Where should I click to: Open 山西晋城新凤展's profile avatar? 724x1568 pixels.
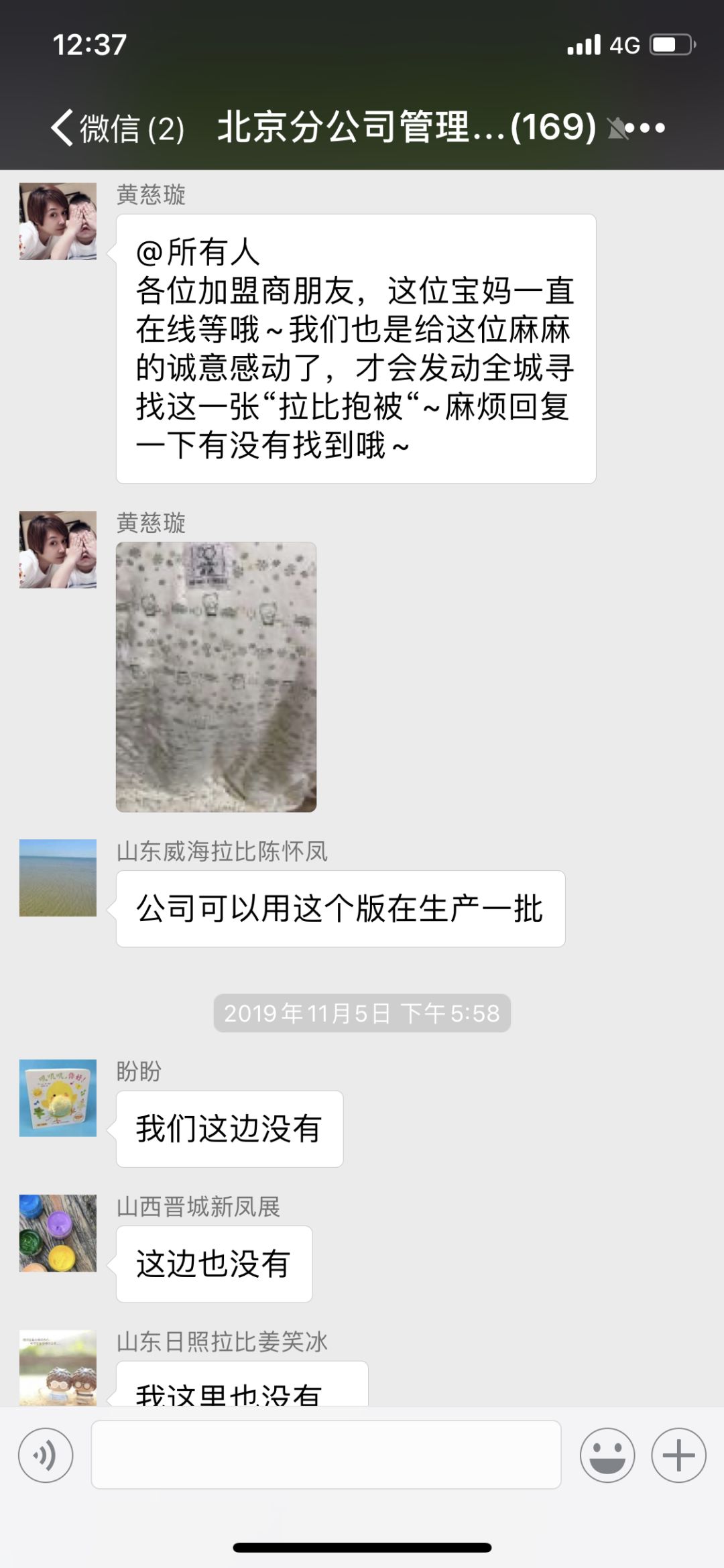click(58, 1233)
